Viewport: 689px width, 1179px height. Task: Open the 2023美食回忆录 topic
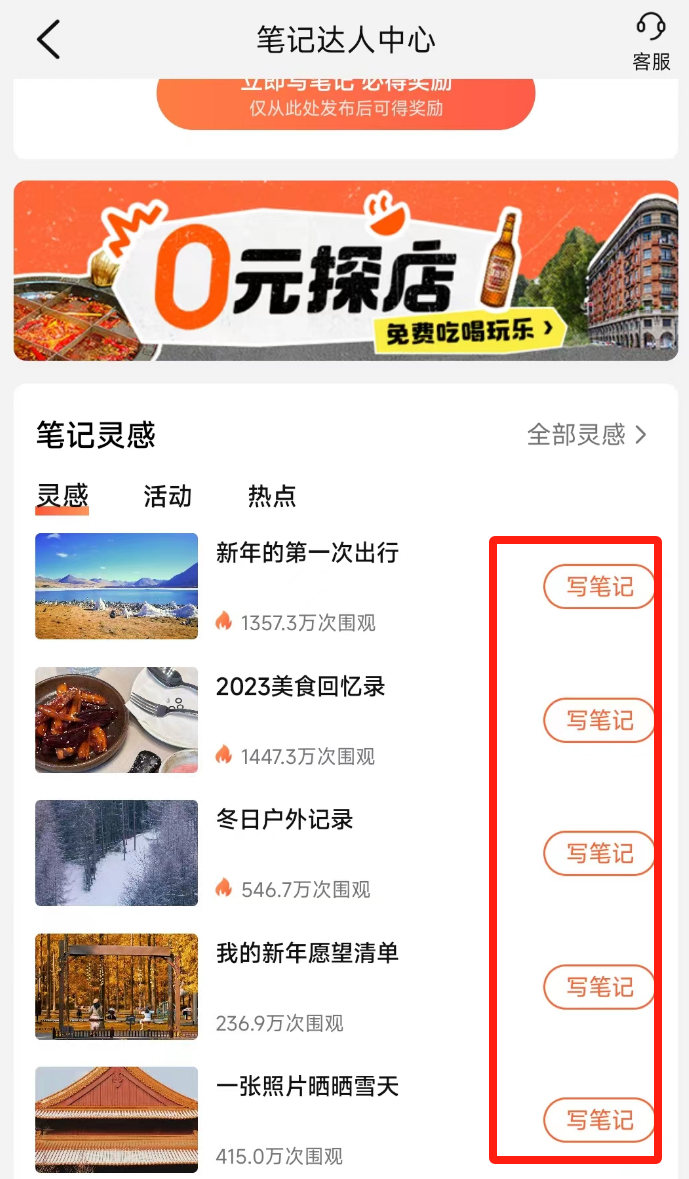click(x=300, y=687)
